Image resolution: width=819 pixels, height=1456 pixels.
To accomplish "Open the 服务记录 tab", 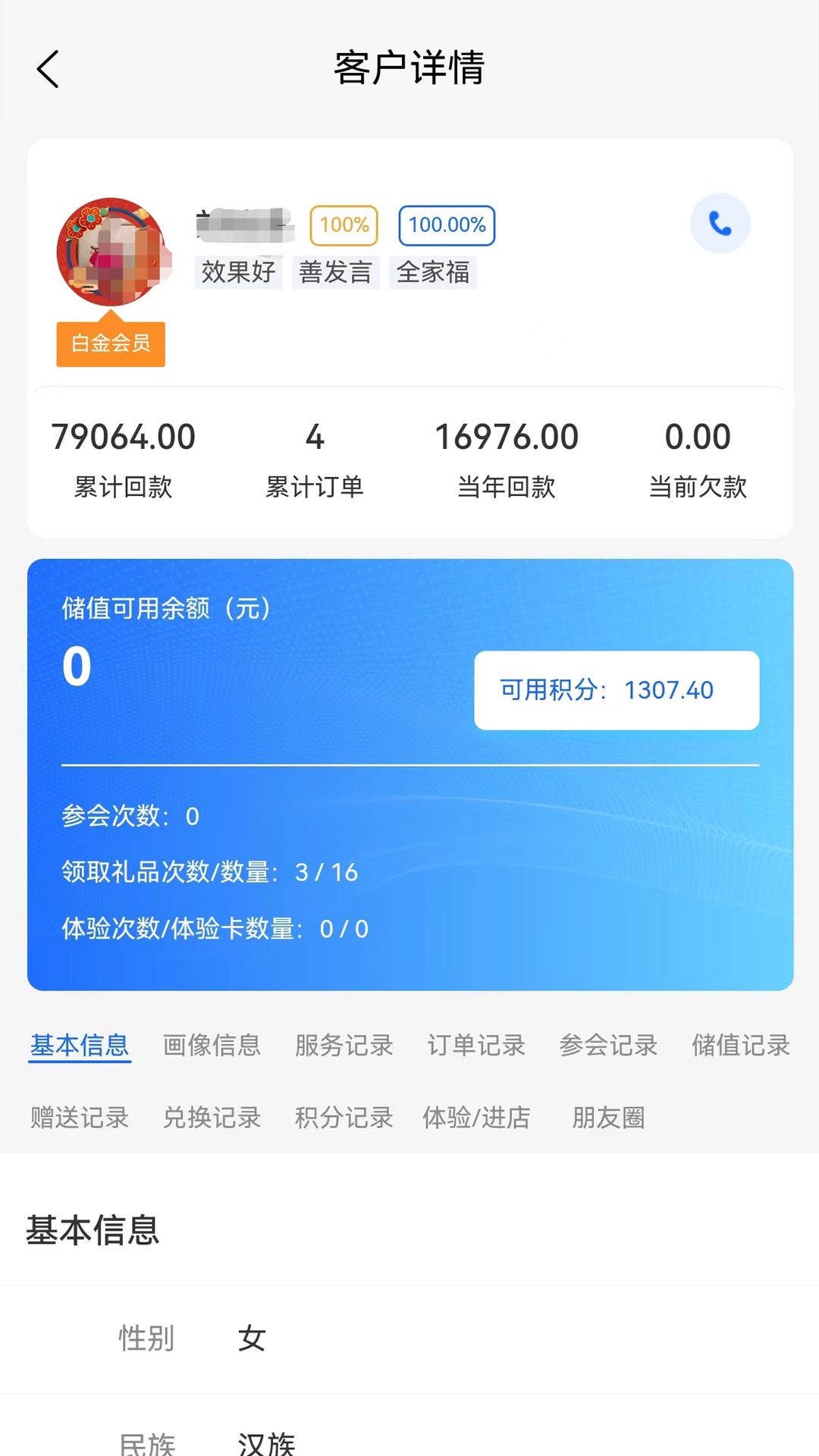I will (x=344, y=1045).
